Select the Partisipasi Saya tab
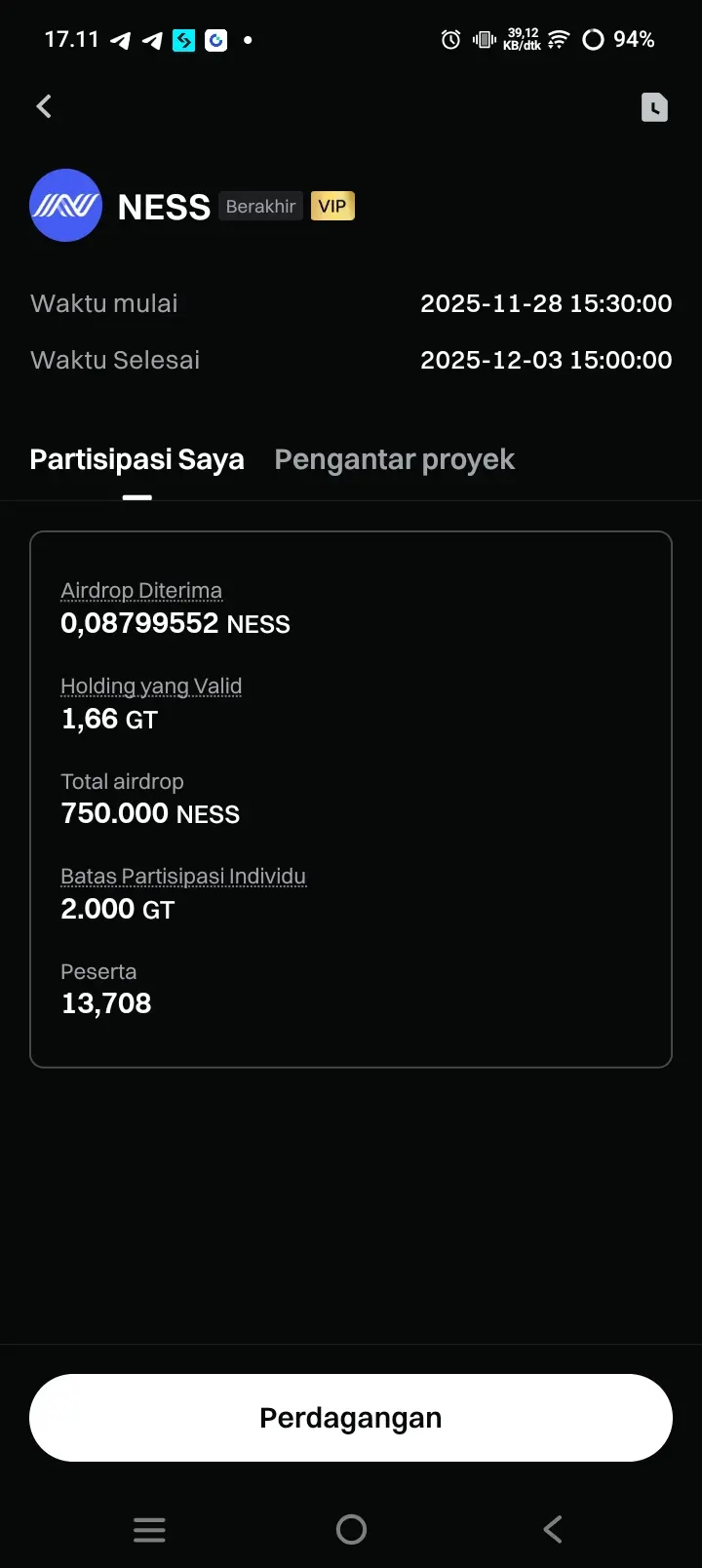 [136, 458]
